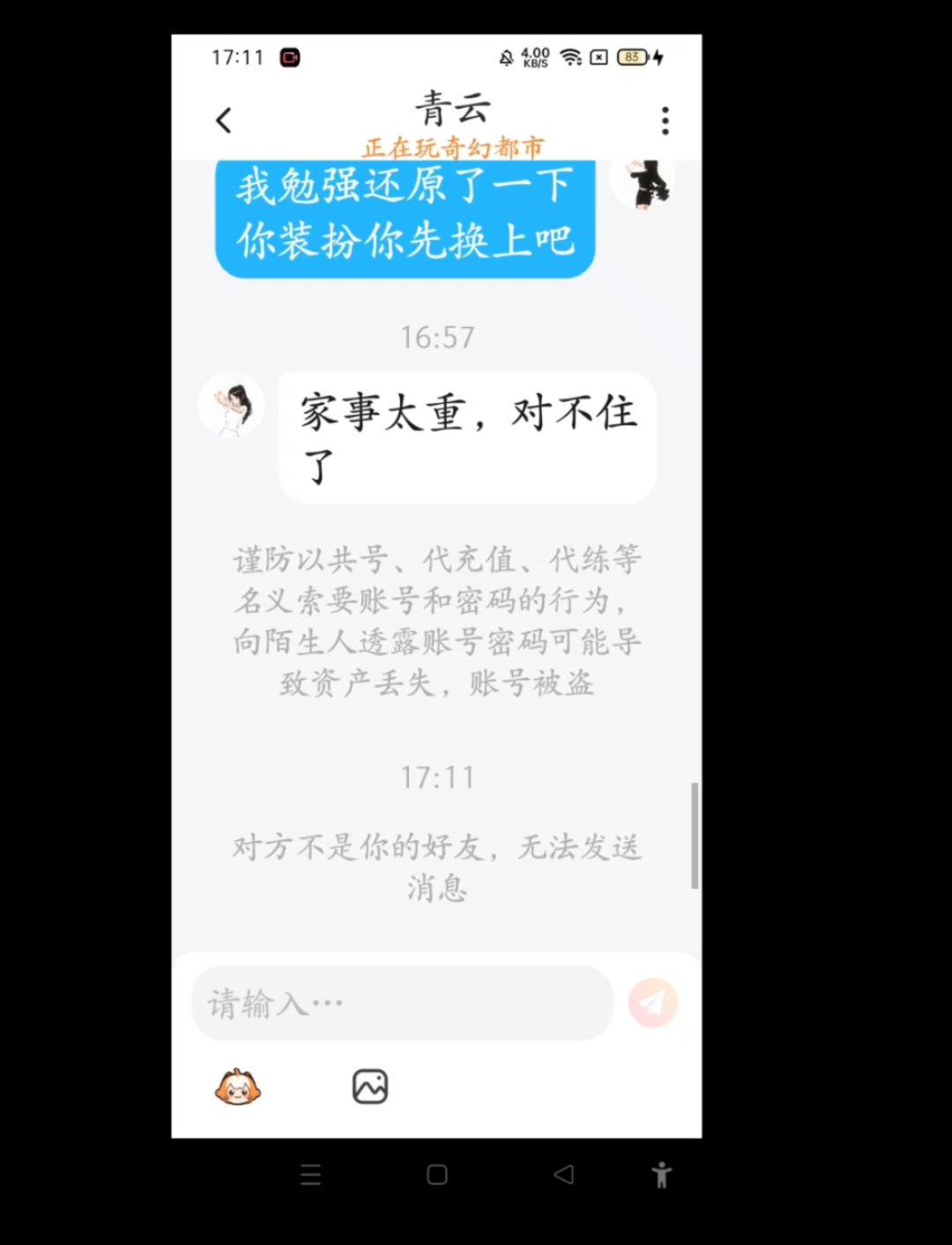Open recent apps from the navigation bar
The image size is (952, 1245).
click(x=310, y=1174)
